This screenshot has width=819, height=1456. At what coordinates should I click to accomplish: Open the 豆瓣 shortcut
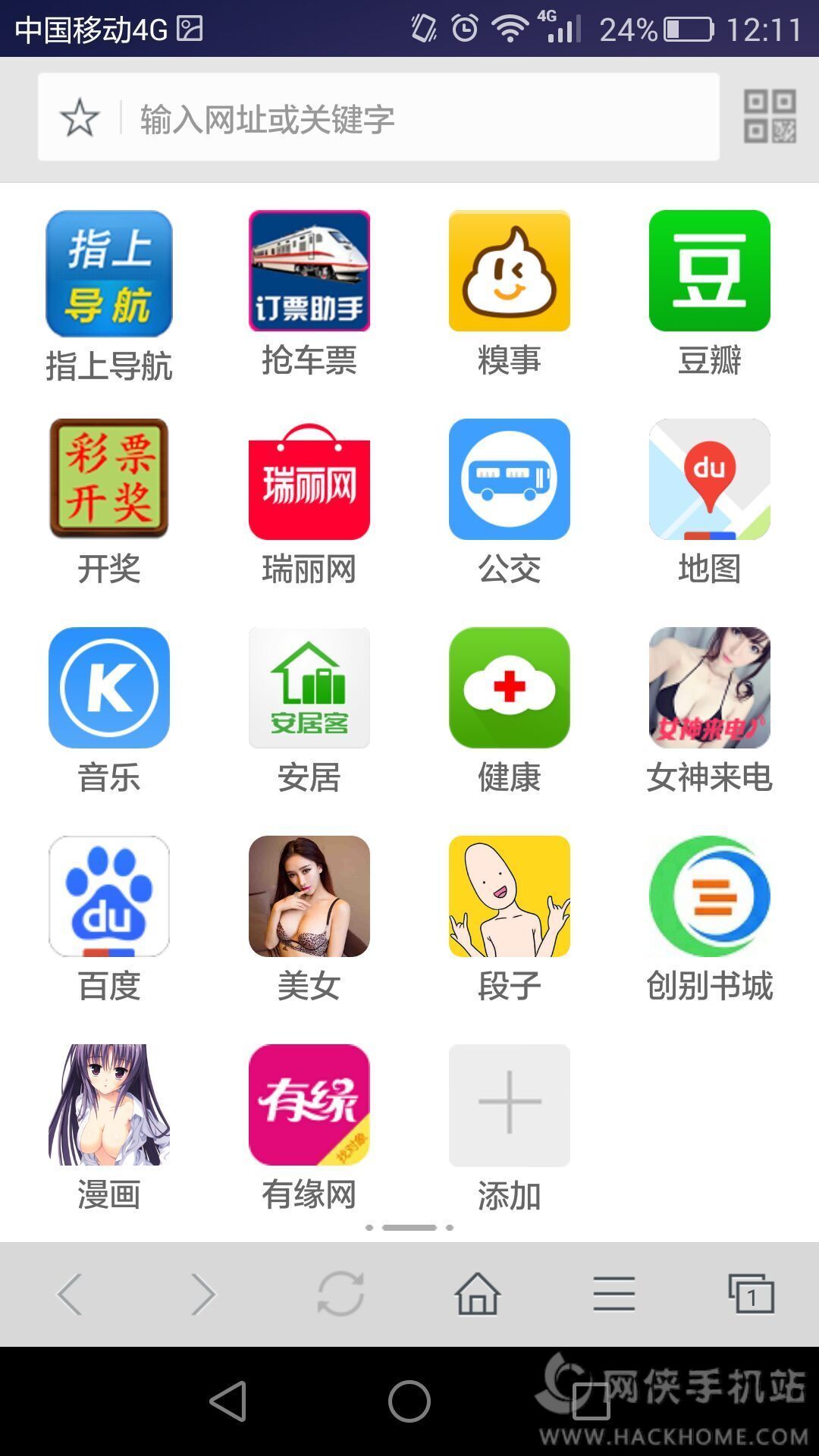(x=710, y=271)
